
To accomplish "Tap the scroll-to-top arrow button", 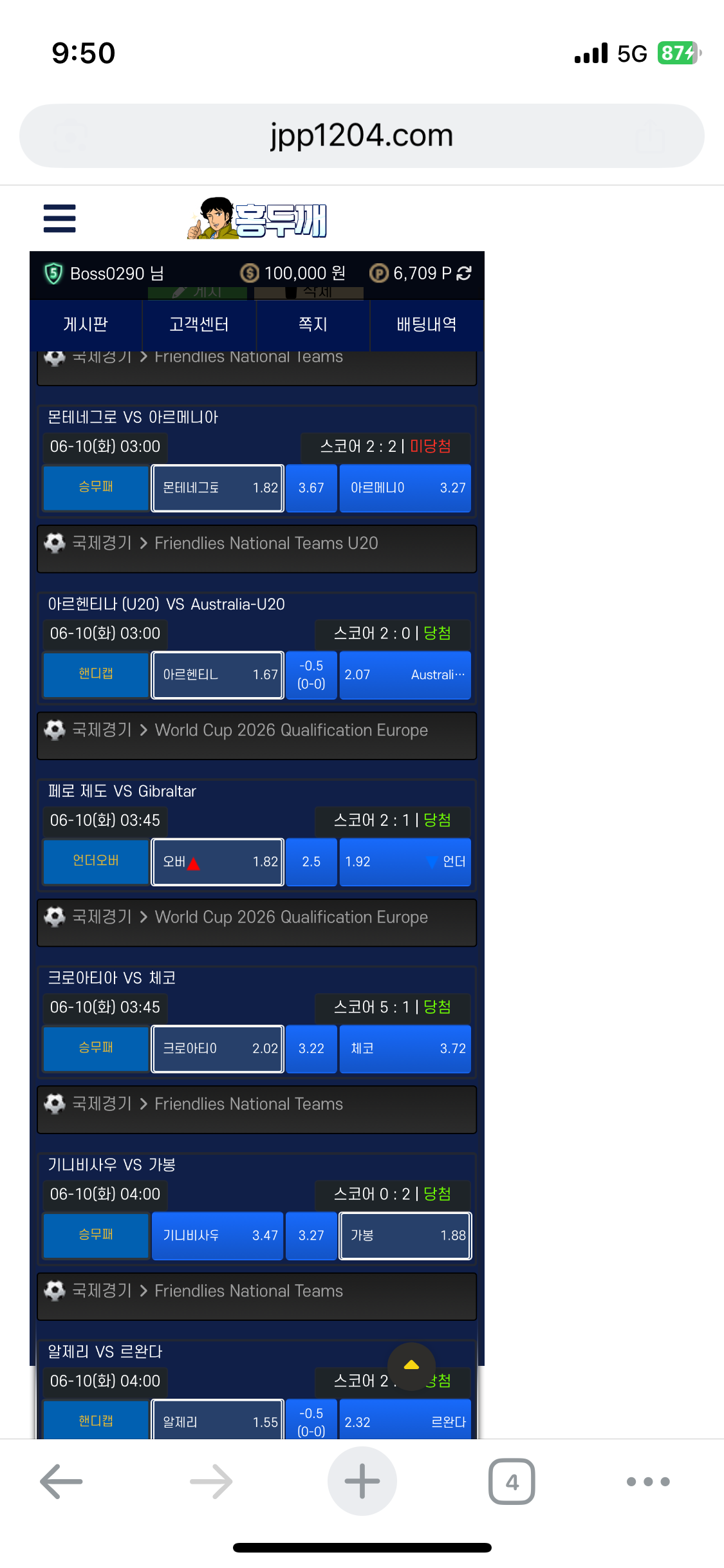I will 411,1366.
